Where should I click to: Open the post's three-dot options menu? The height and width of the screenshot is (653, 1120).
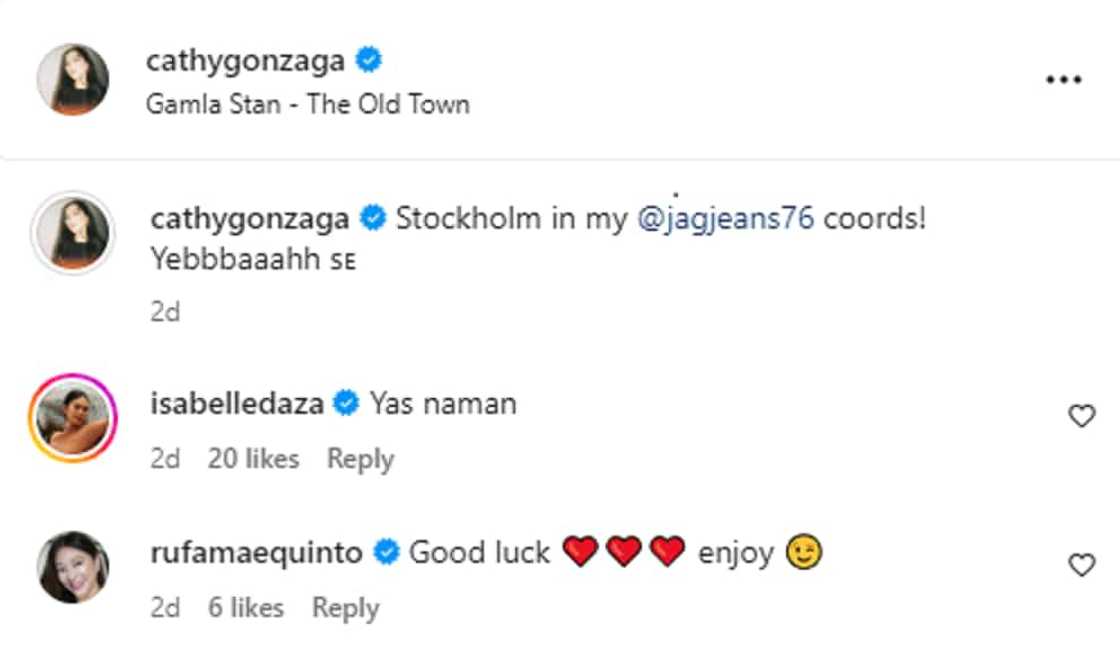1063,79
